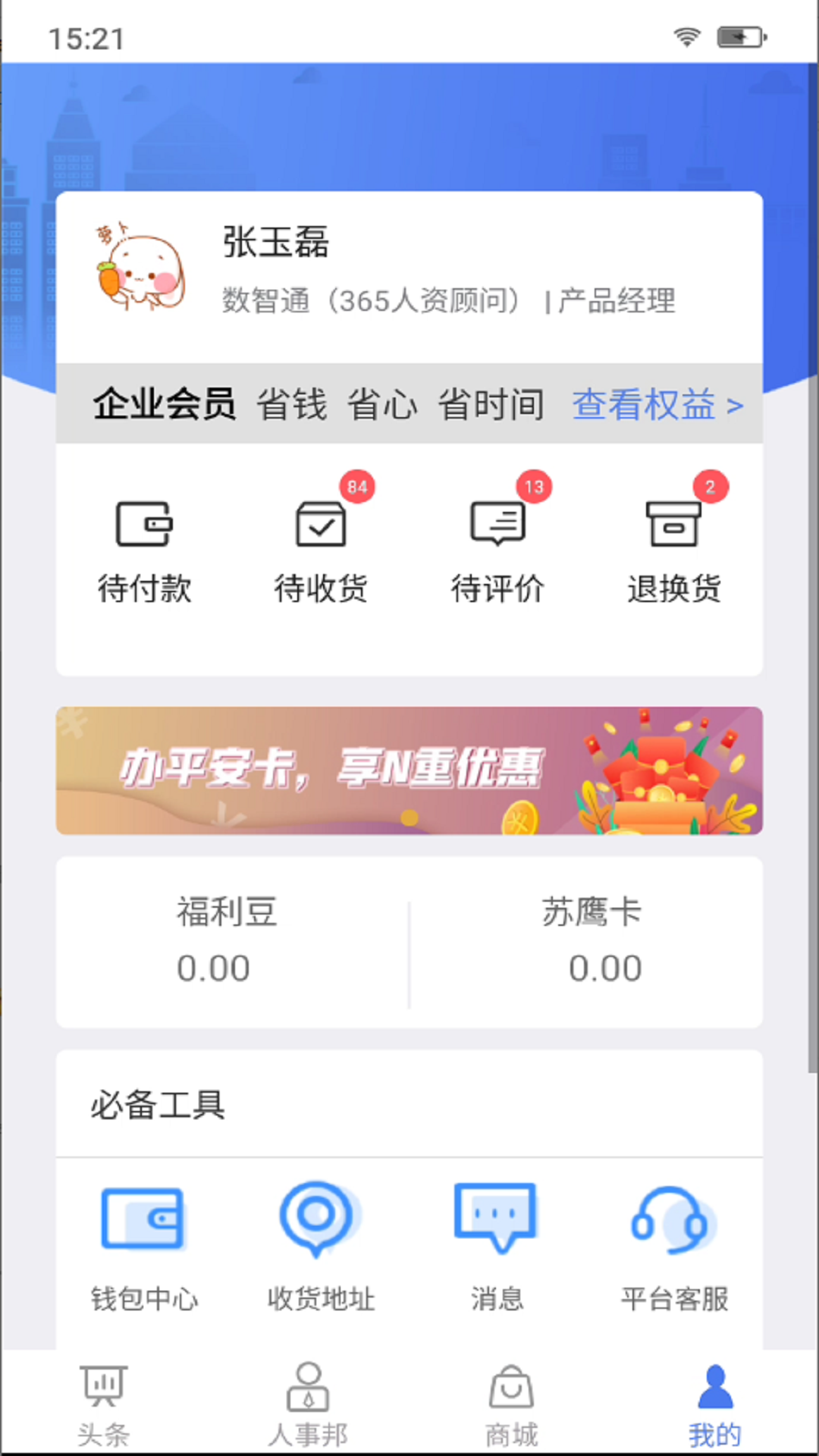Tap the 待评价 badge showing 13

coord(534,488)
